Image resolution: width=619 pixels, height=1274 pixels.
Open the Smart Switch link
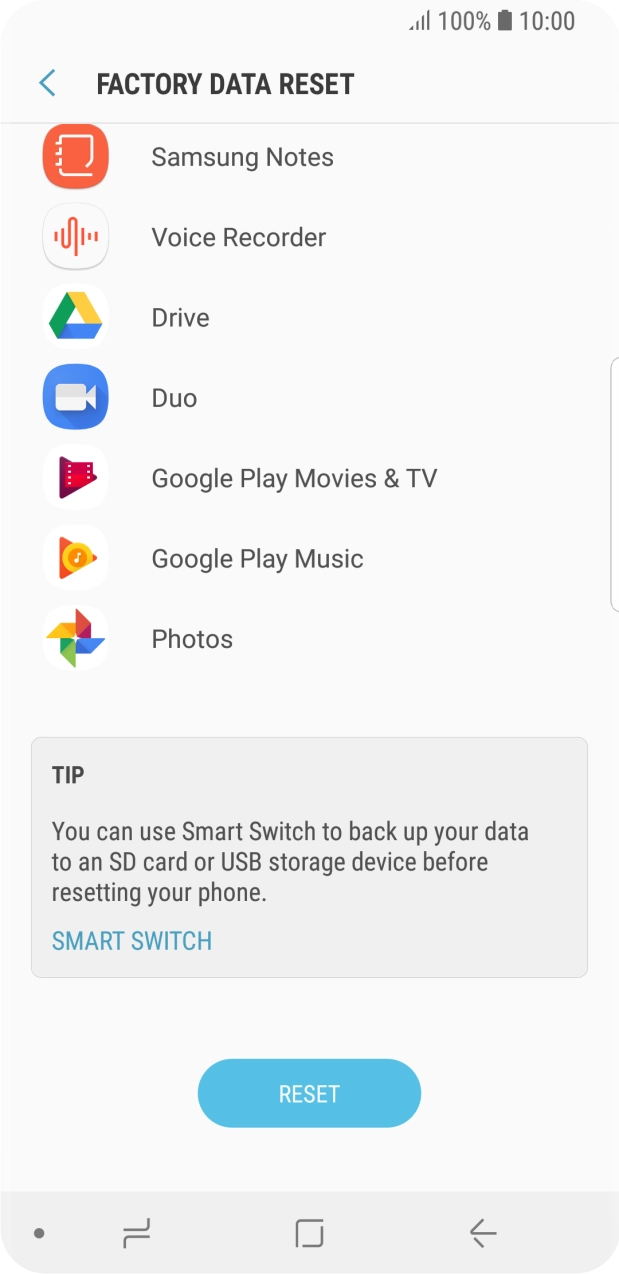pos(132,941)
